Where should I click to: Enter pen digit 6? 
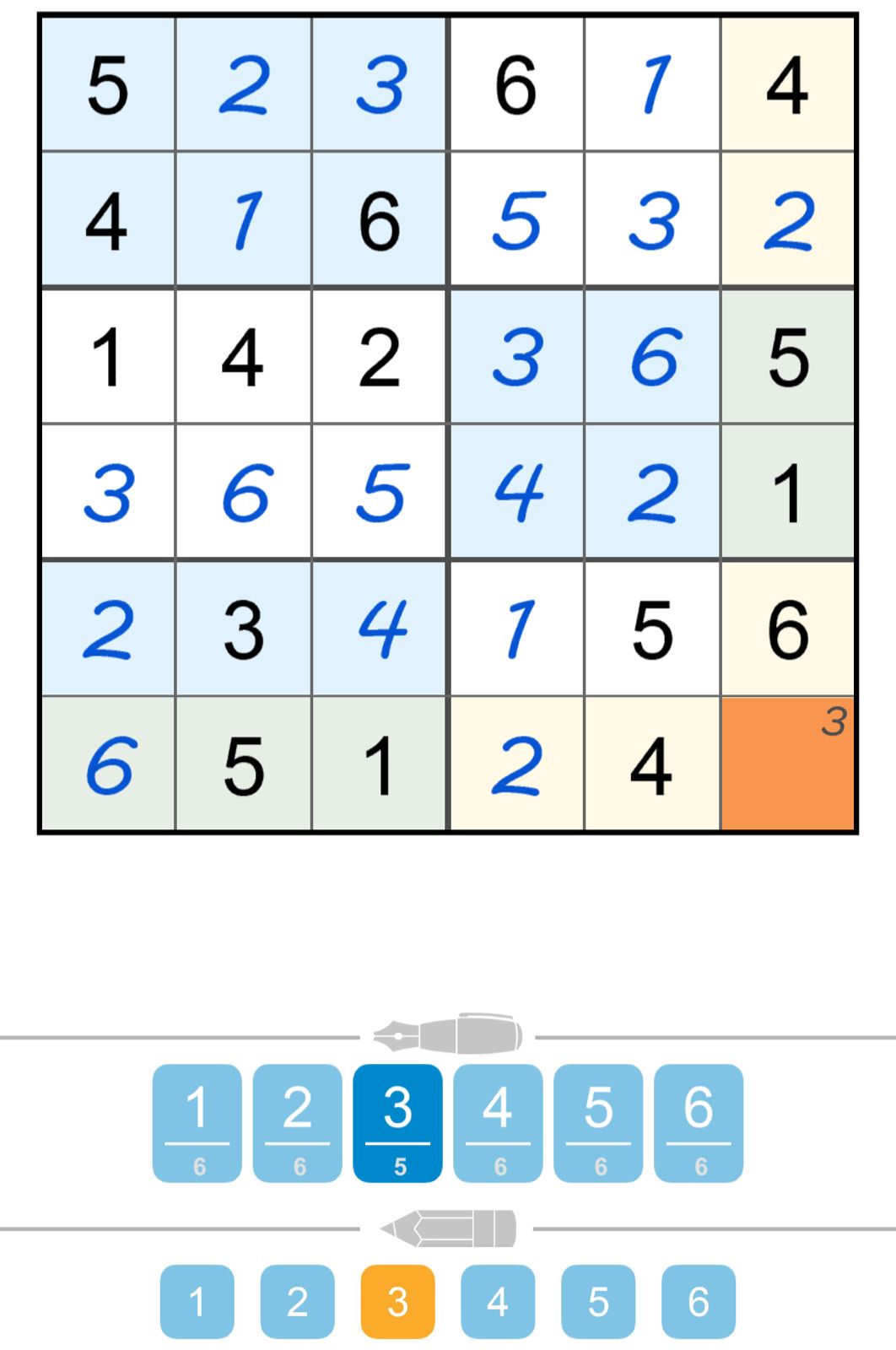click(699, 1122)
